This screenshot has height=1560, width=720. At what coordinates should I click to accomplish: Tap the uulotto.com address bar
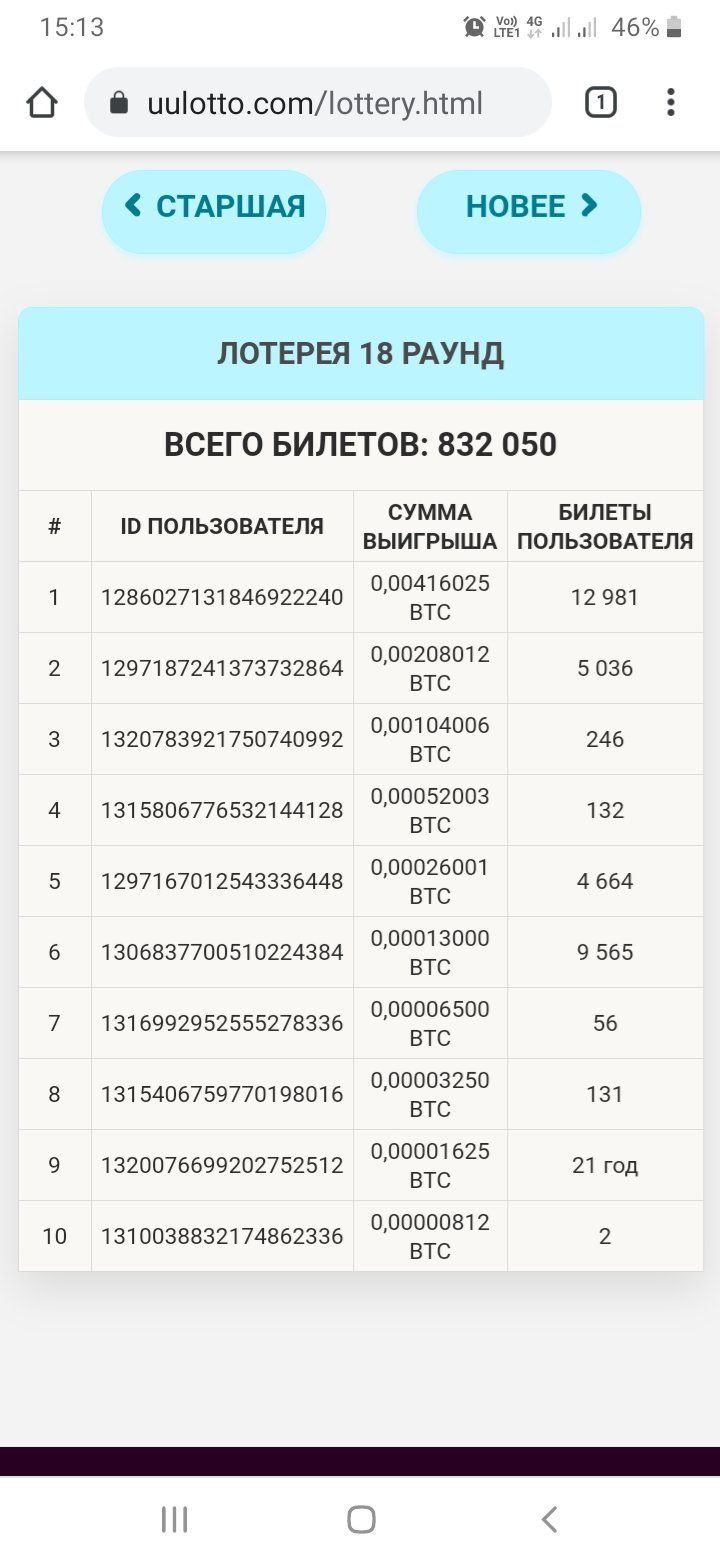[x=318, y=102]
